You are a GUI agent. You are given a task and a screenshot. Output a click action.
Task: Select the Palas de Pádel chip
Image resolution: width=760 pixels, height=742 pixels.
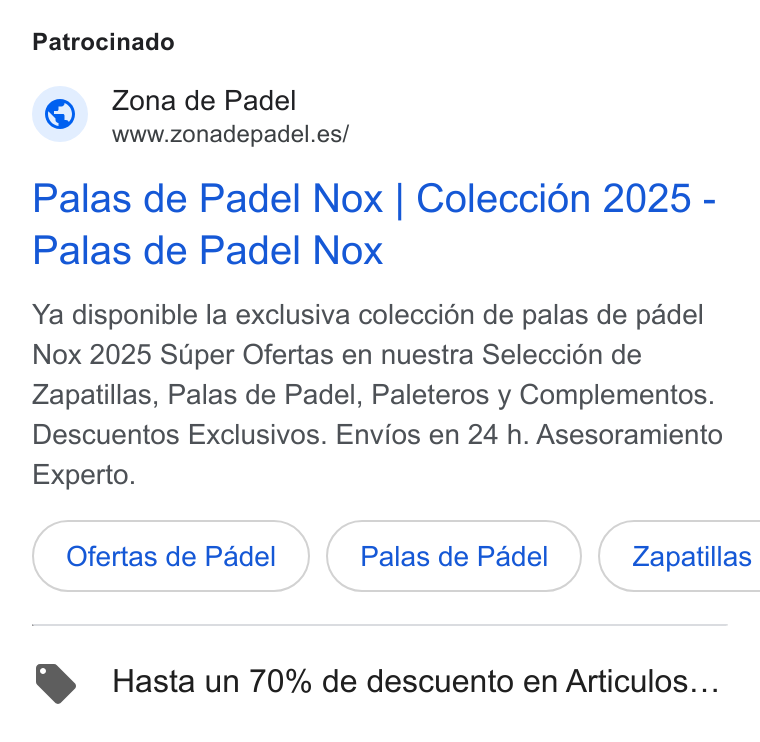pyautogui.click(x=454, y=556)
